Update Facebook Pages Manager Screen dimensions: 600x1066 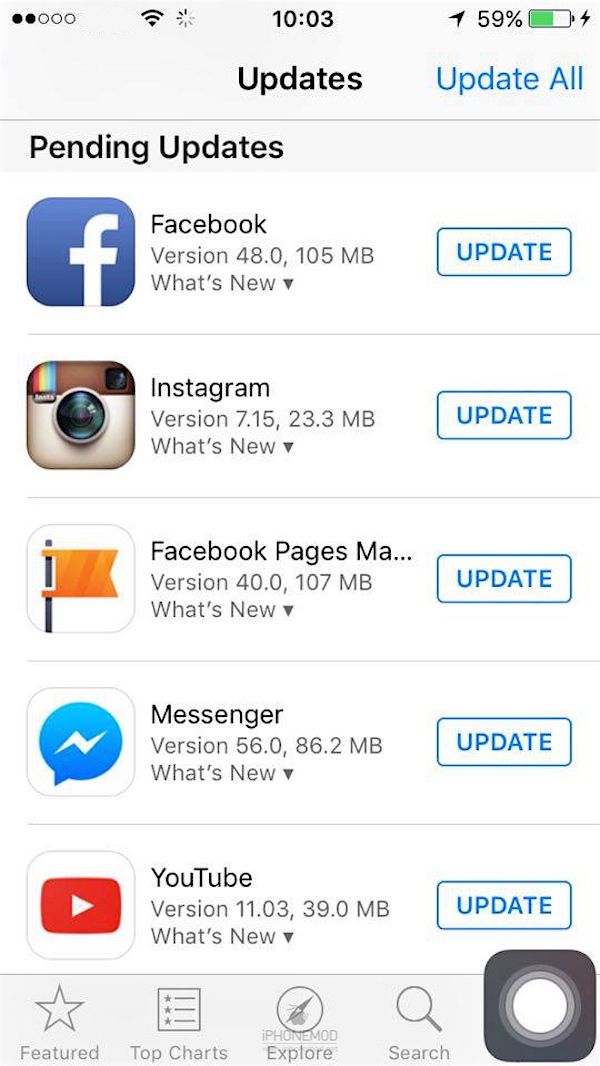click(504, 578)
